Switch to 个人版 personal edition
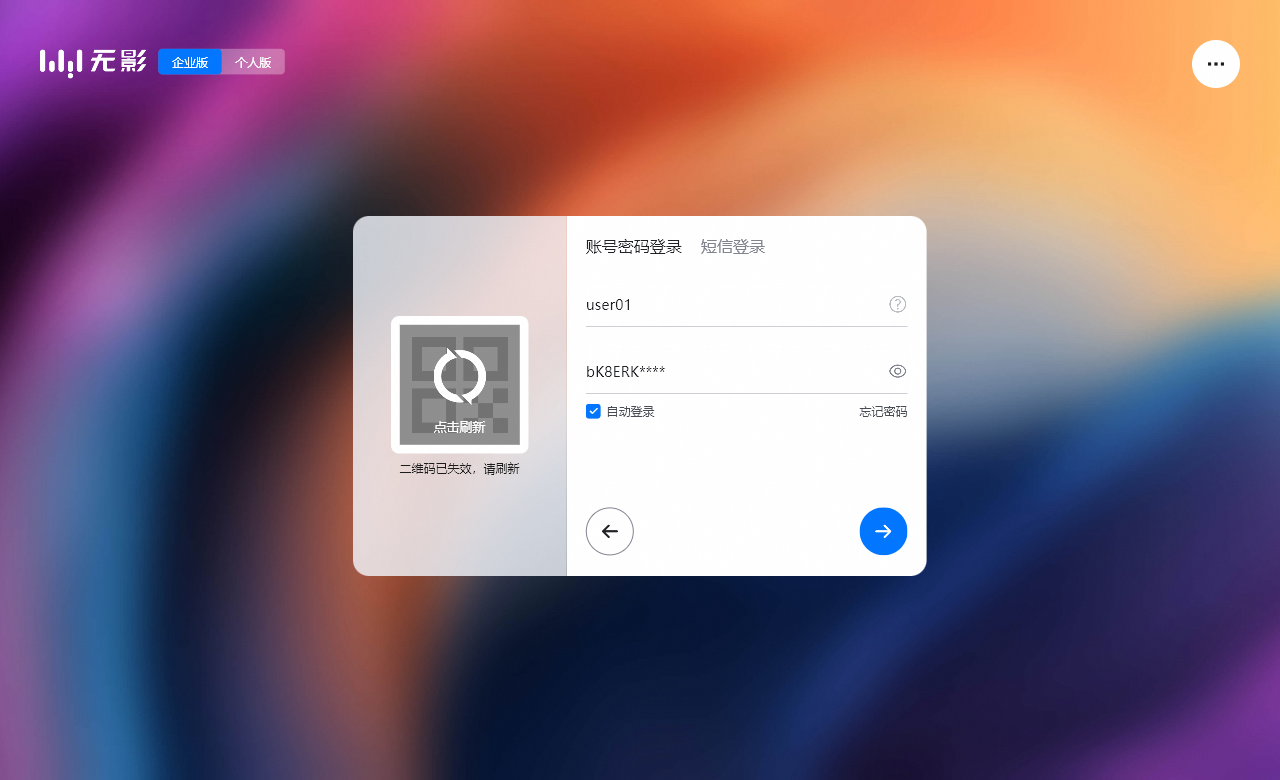The height and width of the screenshot is (780, 1280). pos(253,62)
